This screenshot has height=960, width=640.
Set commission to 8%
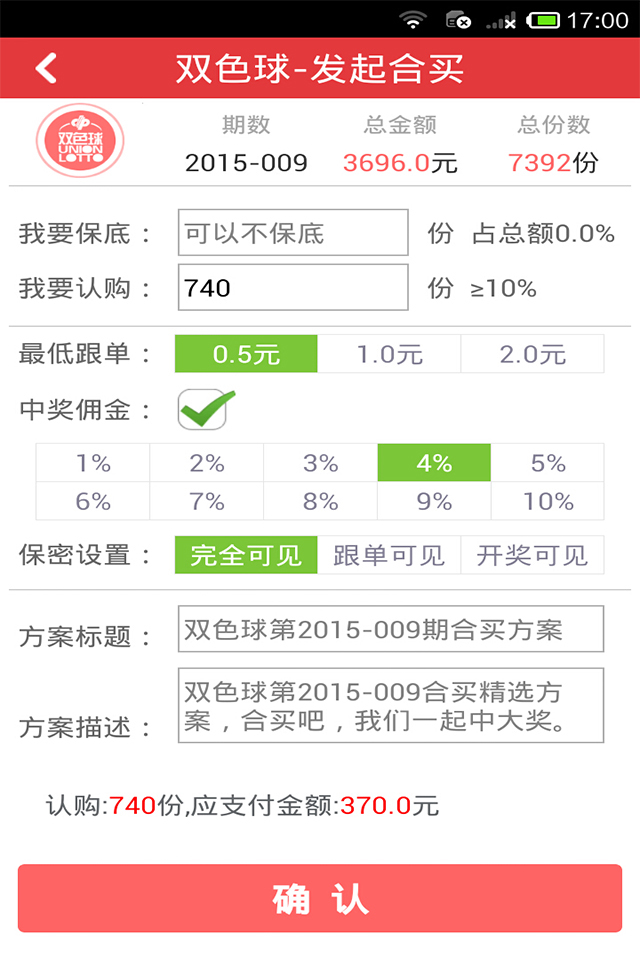(x=320, y=501)
